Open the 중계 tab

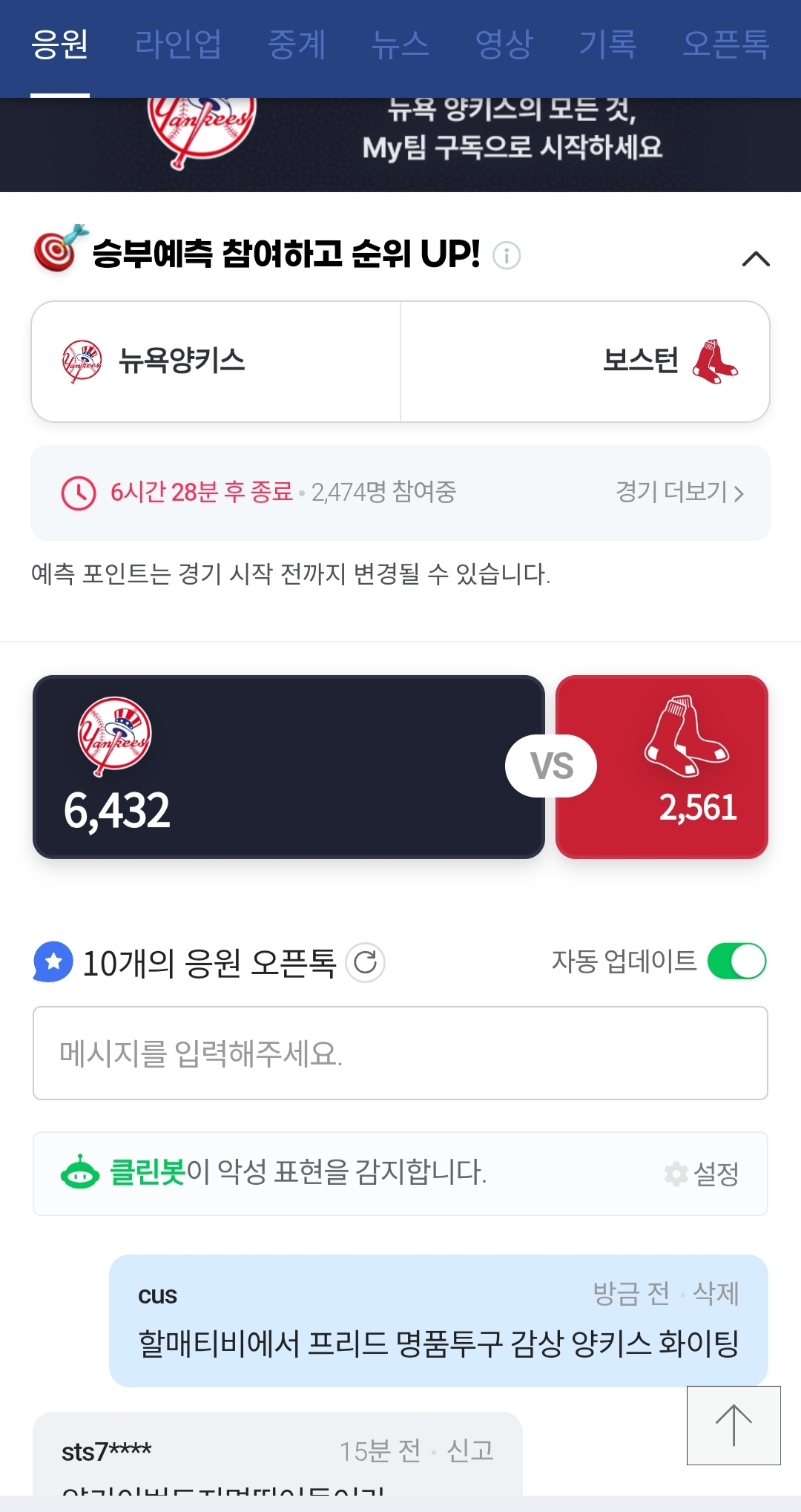click(x=297, y=45)
